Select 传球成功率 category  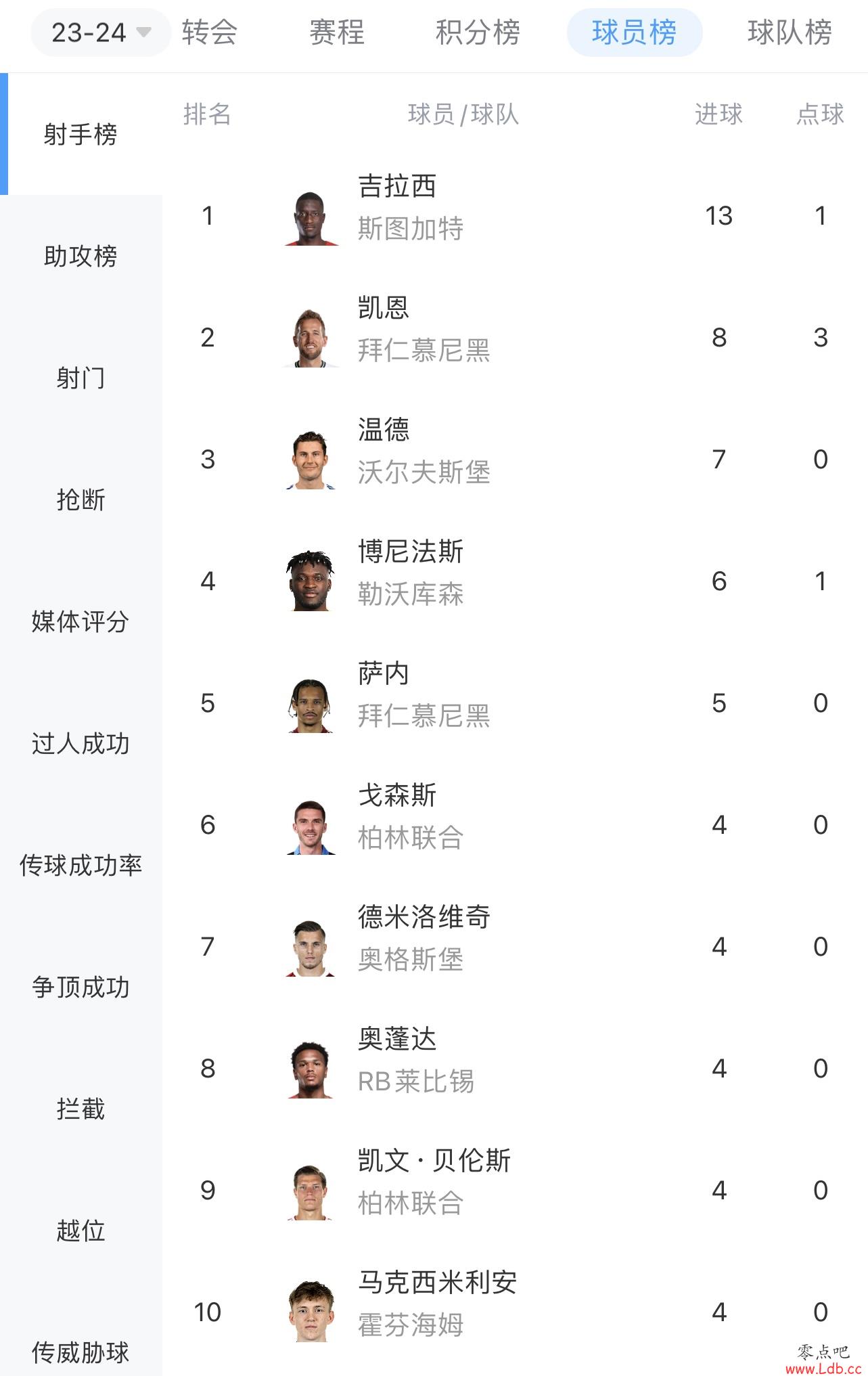pyautogui.click(x=81, y=865)
